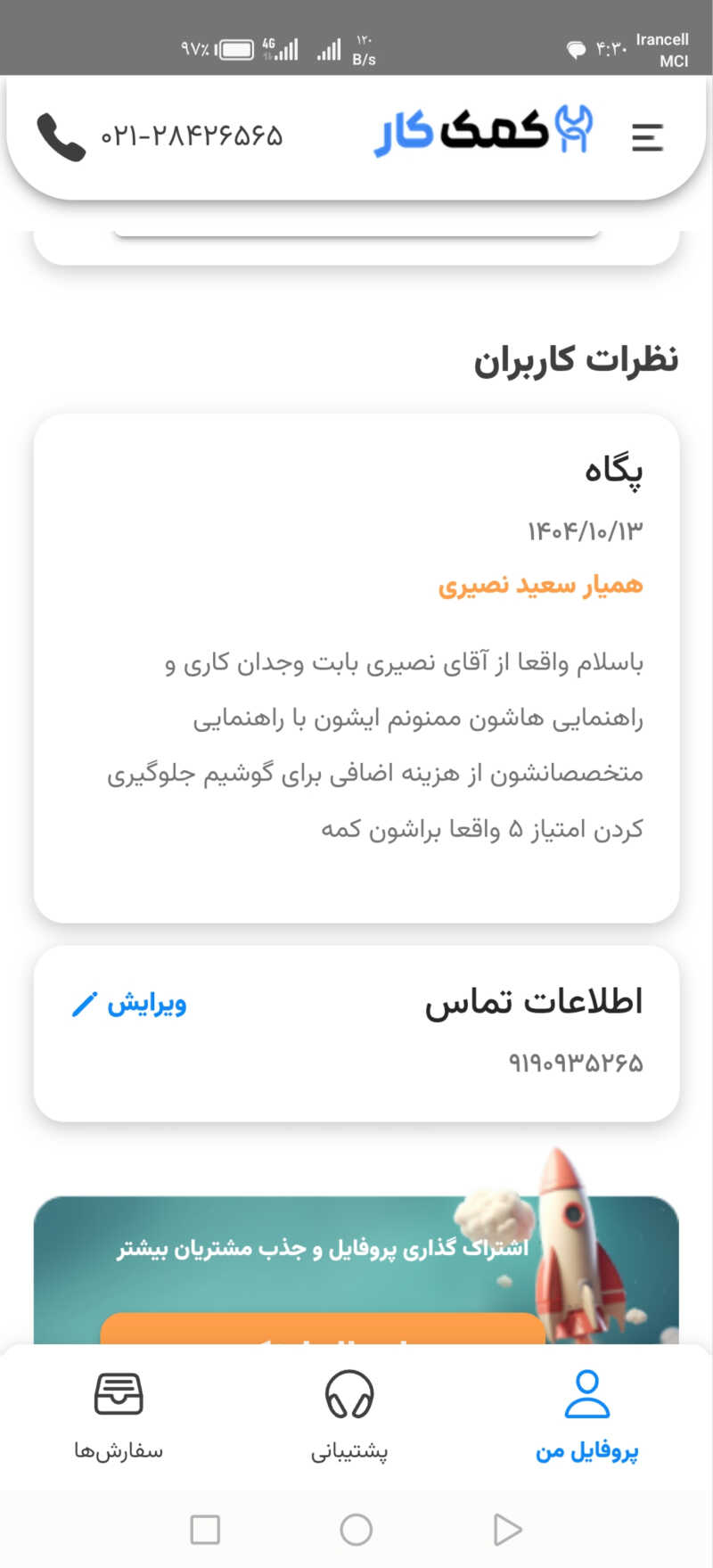Screen dimensions: 713x1568
Task: Call the support number 021-28426565
Action: pyautogui.click(x=160, y=136)
